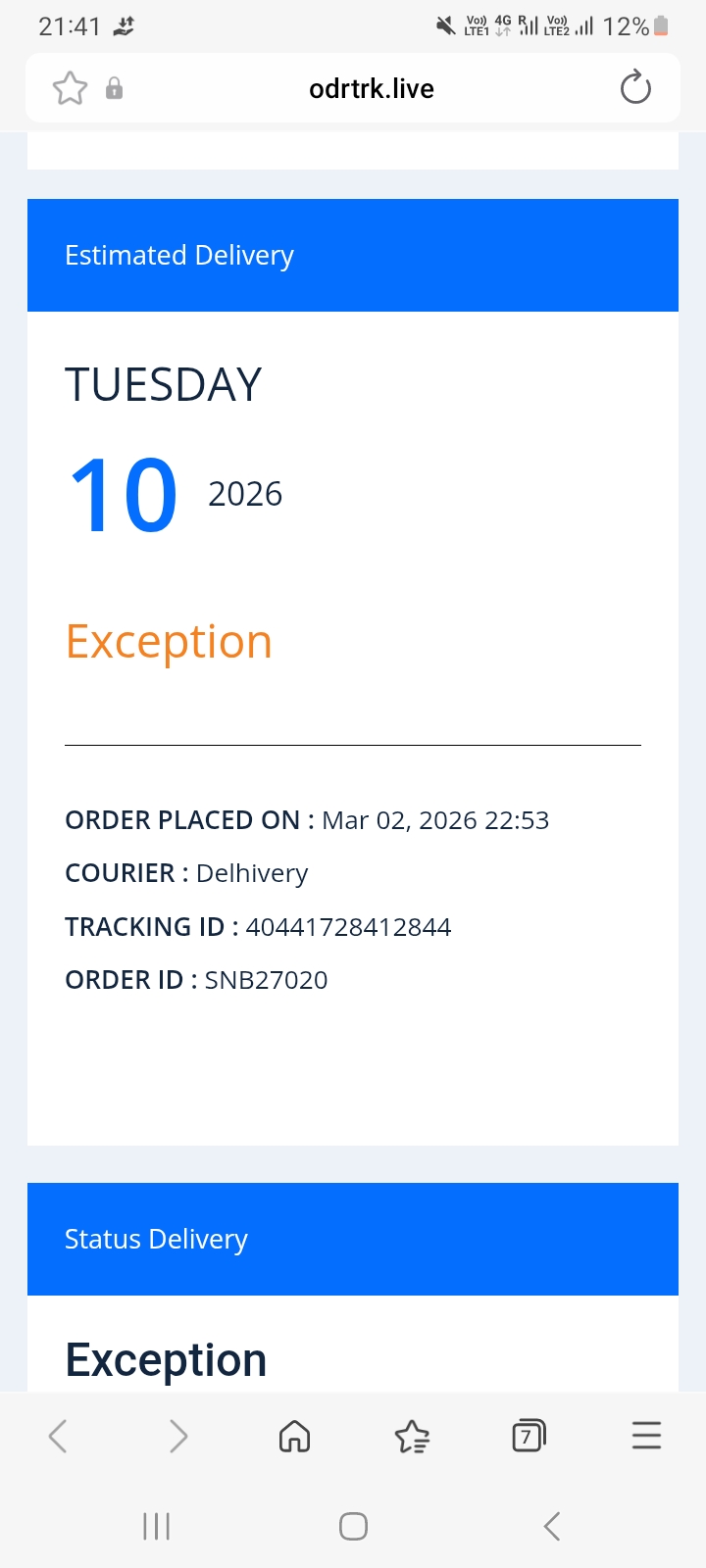Open the browser menu
Image resolution: width=706 pixels, height=1568 pixels.
pos(646,1436)
